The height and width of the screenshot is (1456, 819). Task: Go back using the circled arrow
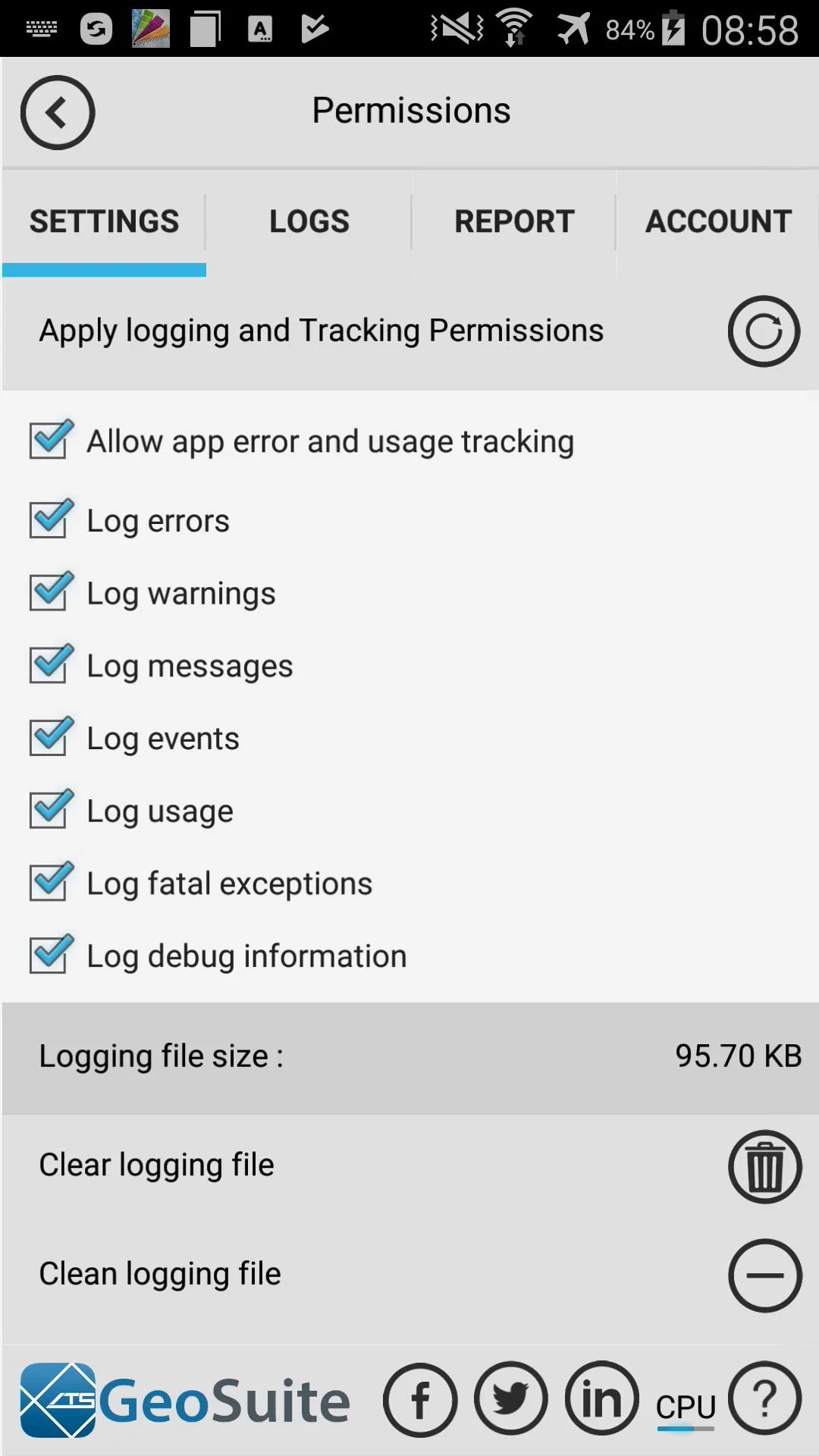point(58,112)
